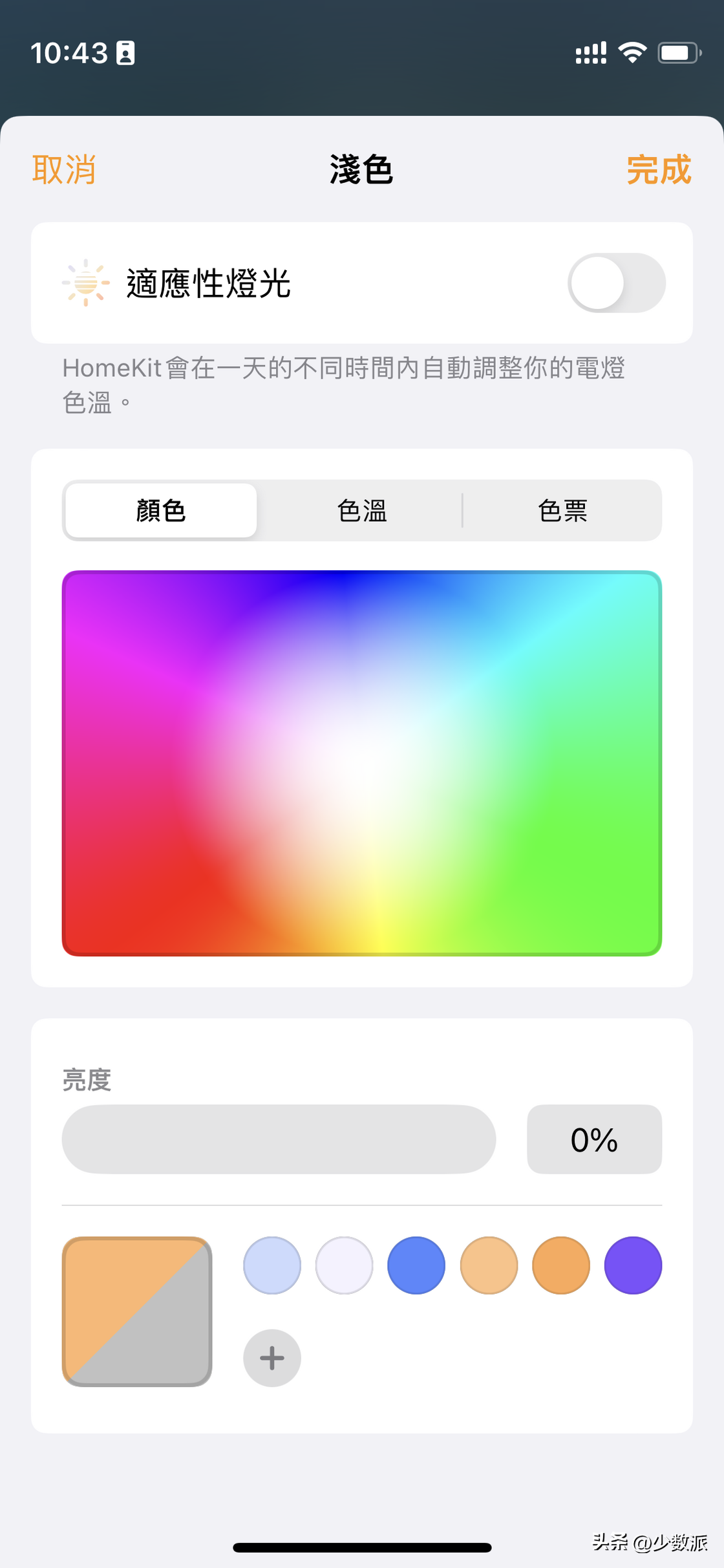Pick a color in the color spectrum
Viewport: 724px width, 1568px height.
362,763
